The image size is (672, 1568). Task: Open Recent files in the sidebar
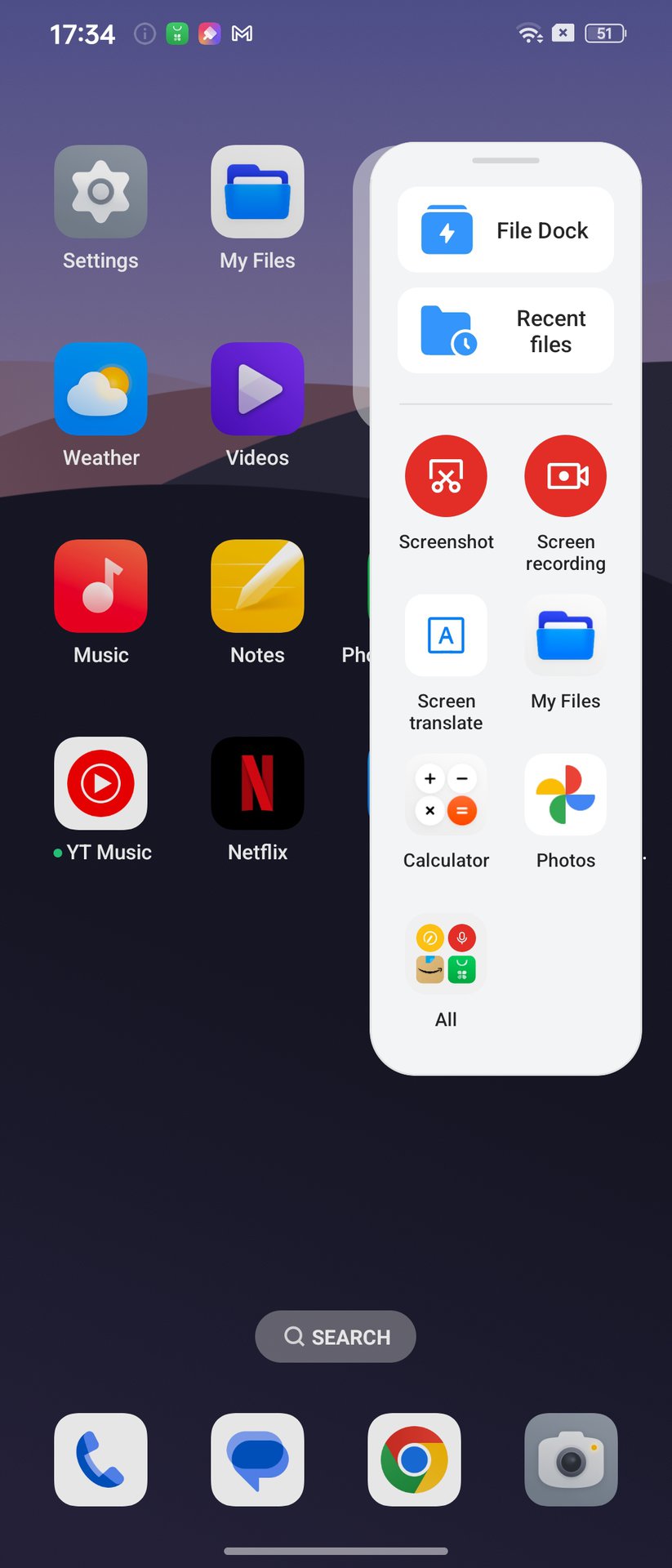point(505,331)
